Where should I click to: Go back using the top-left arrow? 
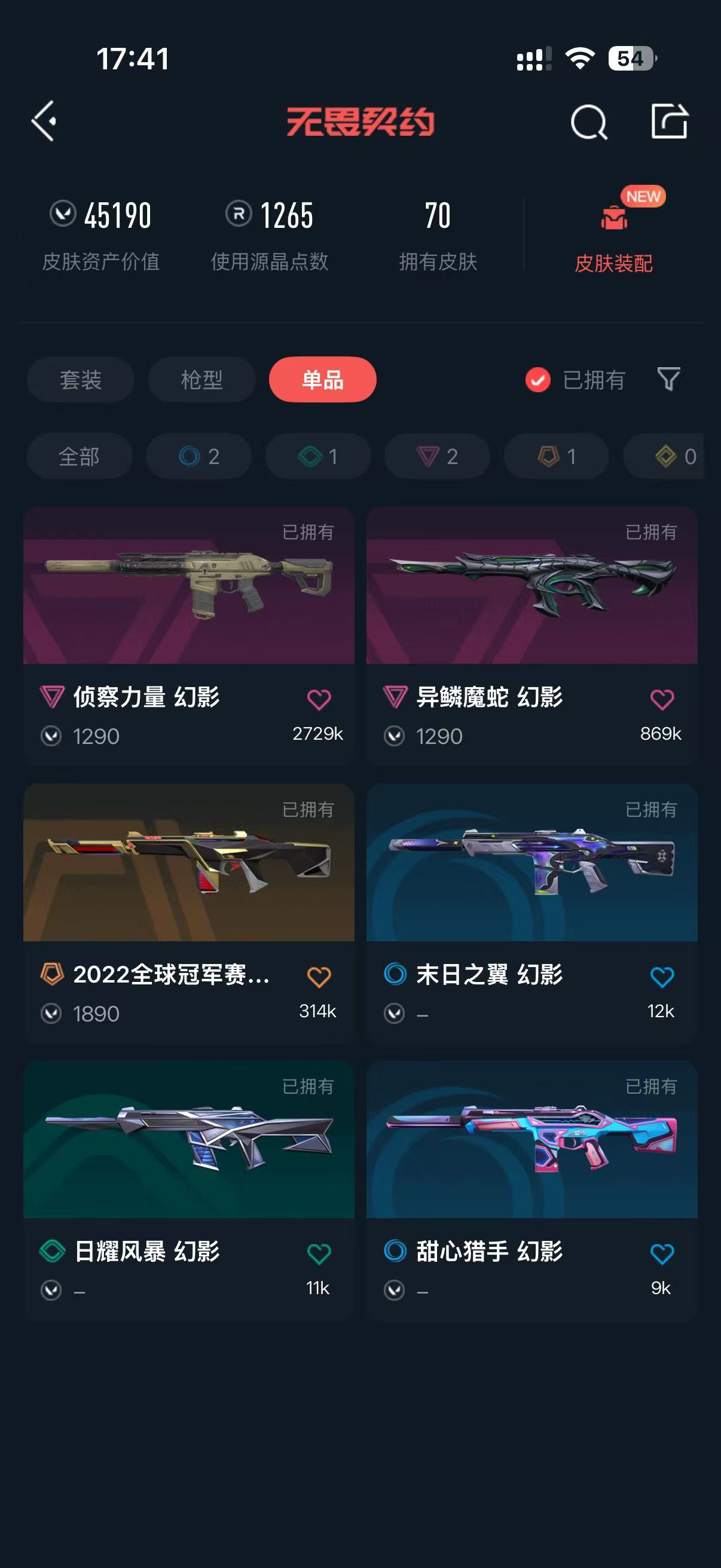click(44, 121)
